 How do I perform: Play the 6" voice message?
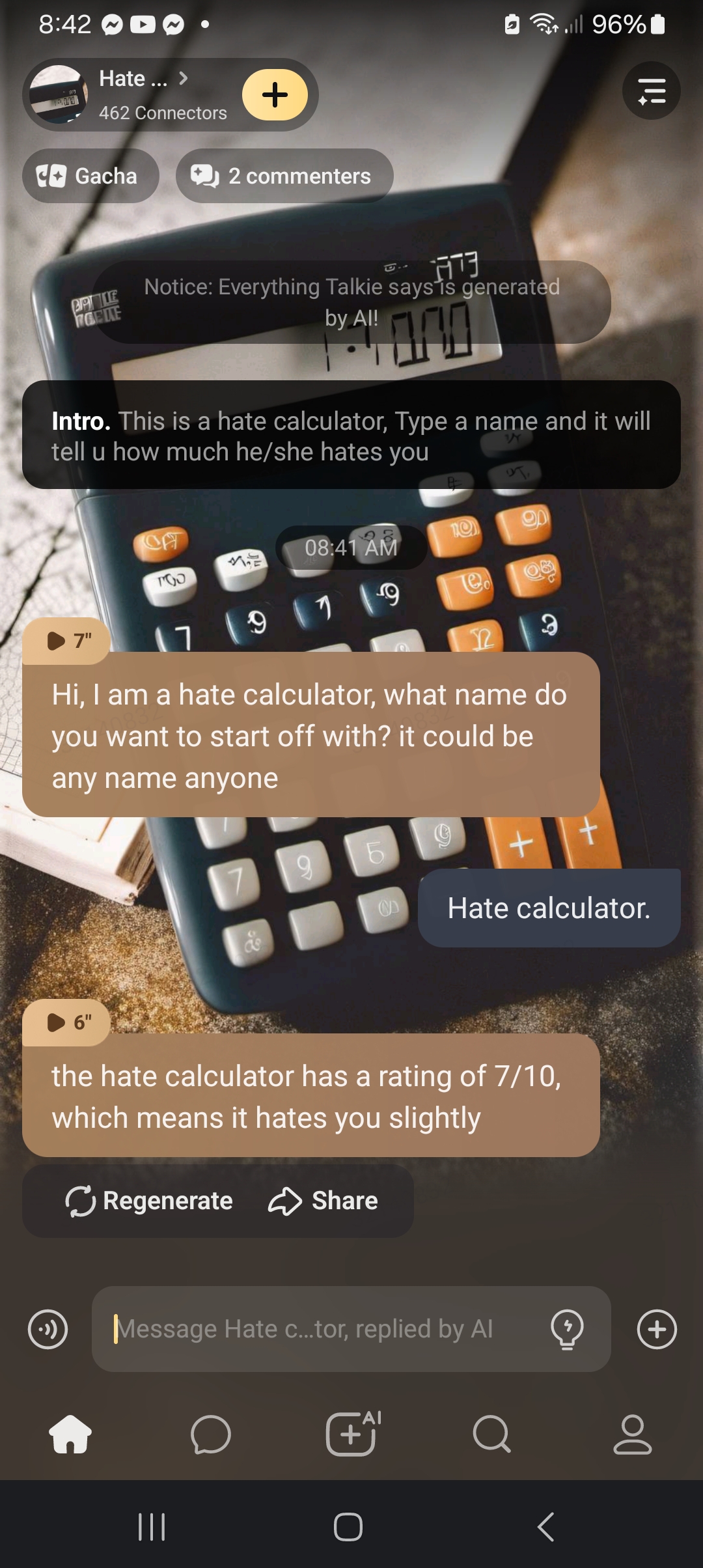(66, 1022)
